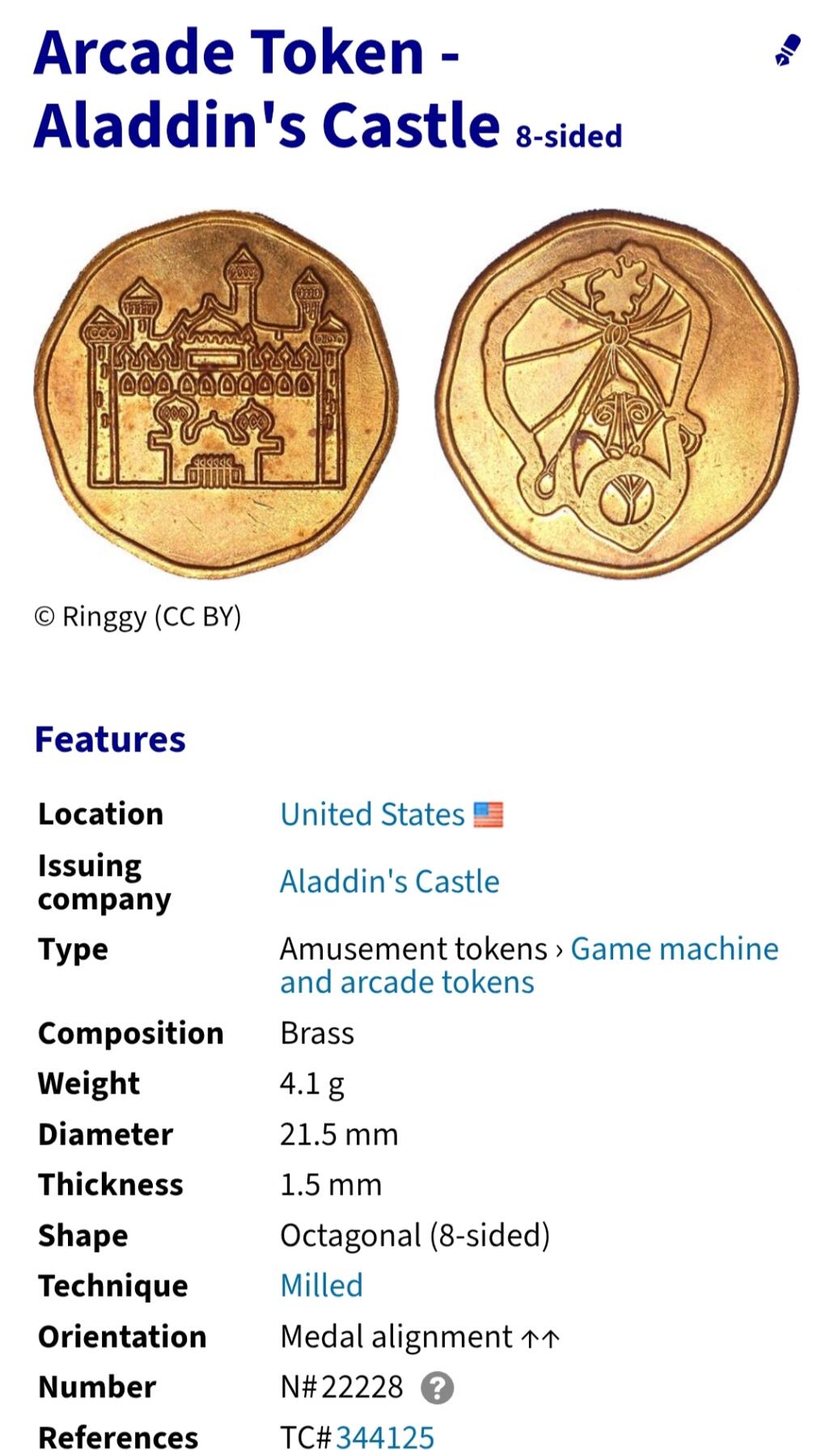Open reference link 344125
The image size is (834, 1456).
tap(385, 1437)
